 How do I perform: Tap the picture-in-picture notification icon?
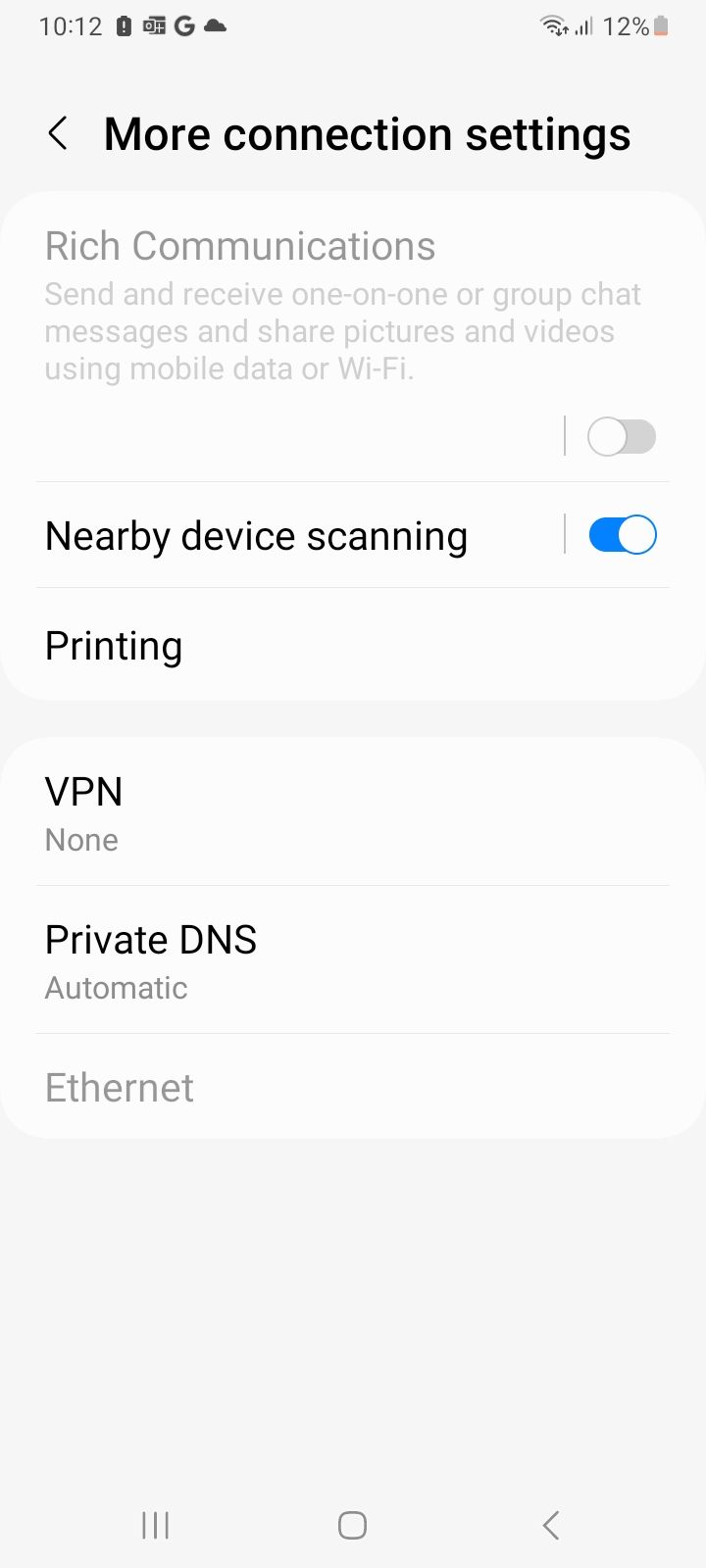153,25
